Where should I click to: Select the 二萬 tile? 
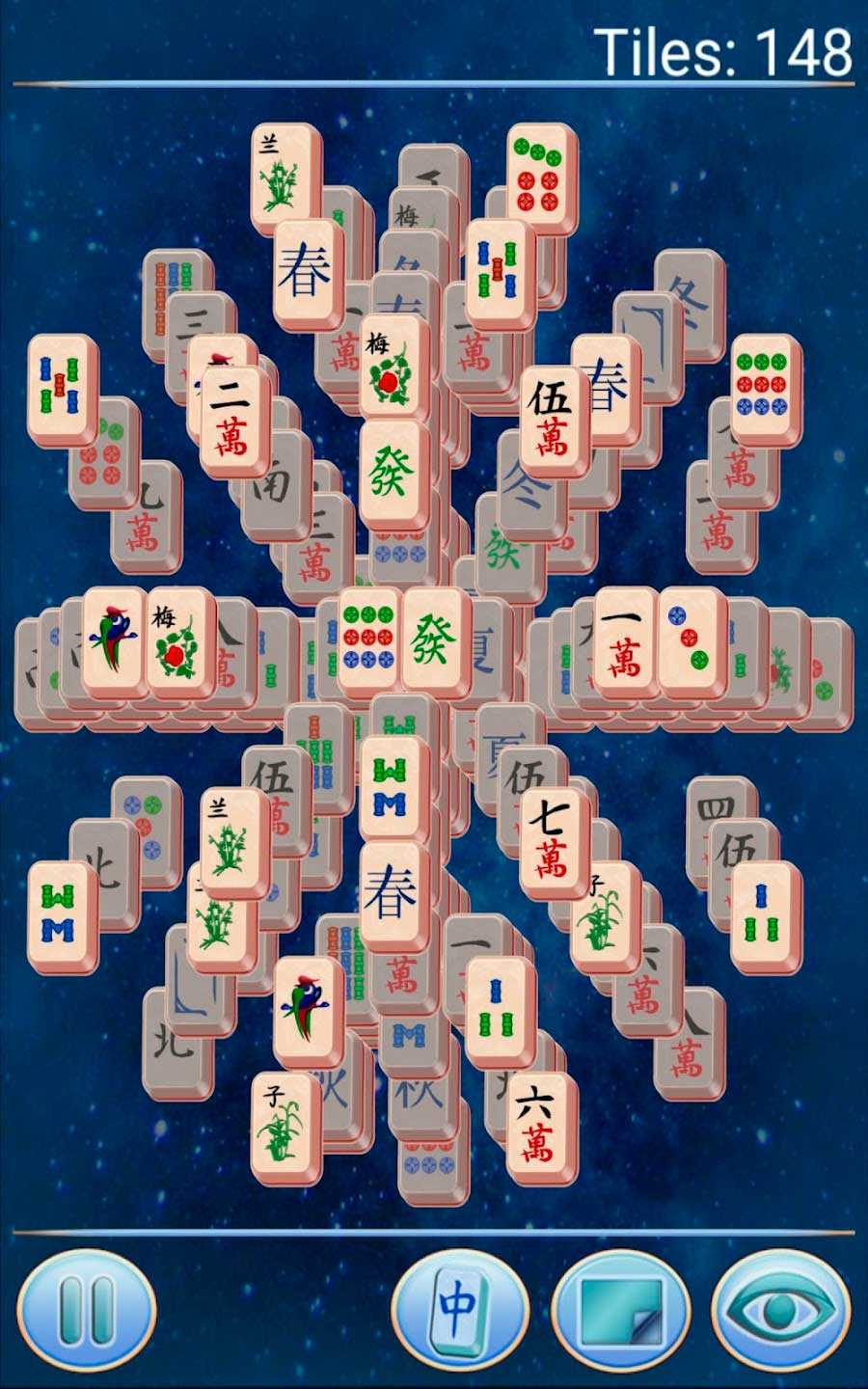(234, 419)
